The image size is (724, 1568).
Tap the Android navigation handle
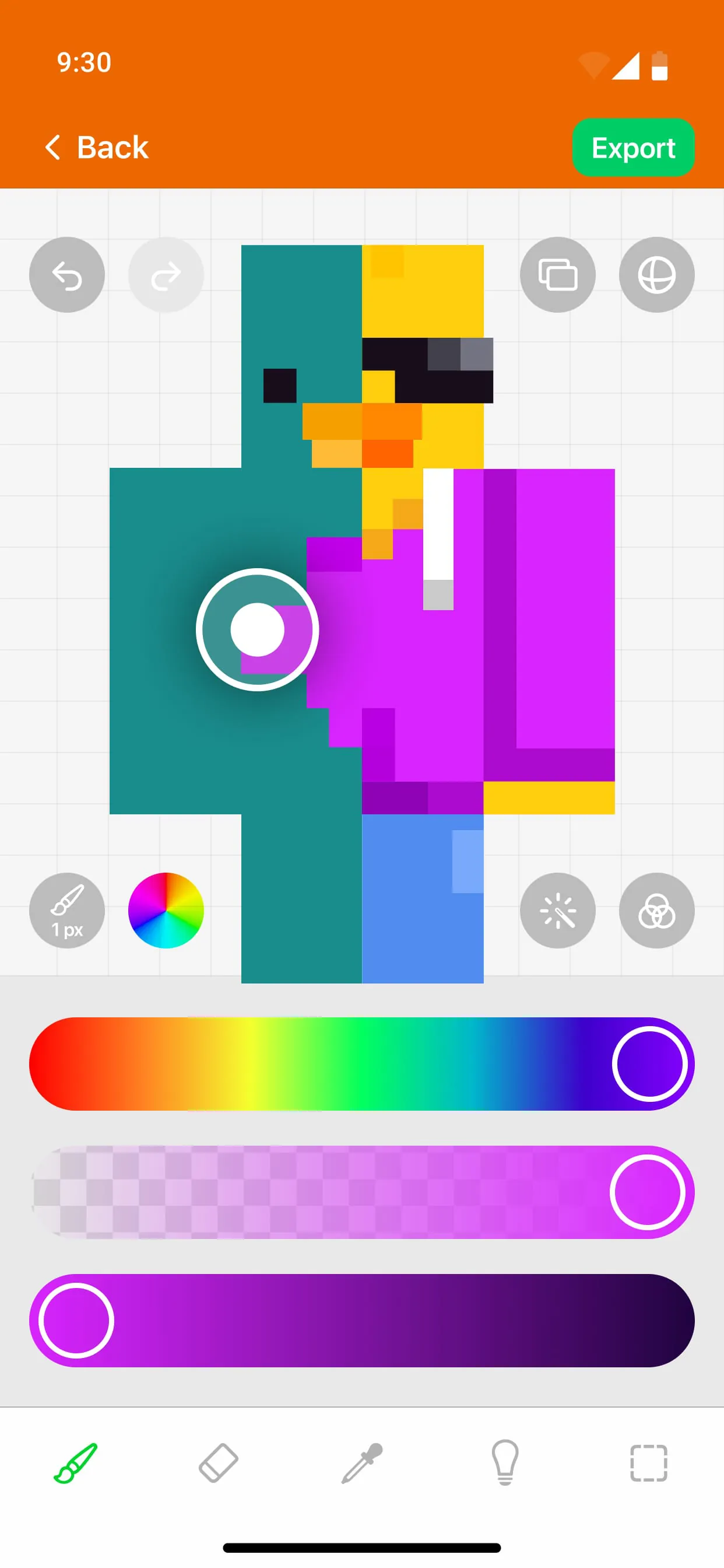coord(362,1546)
